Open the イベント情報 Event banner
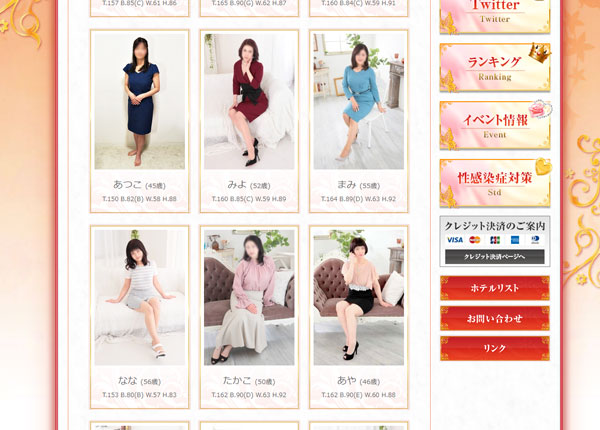600x430 pixels. click(494, 126)
